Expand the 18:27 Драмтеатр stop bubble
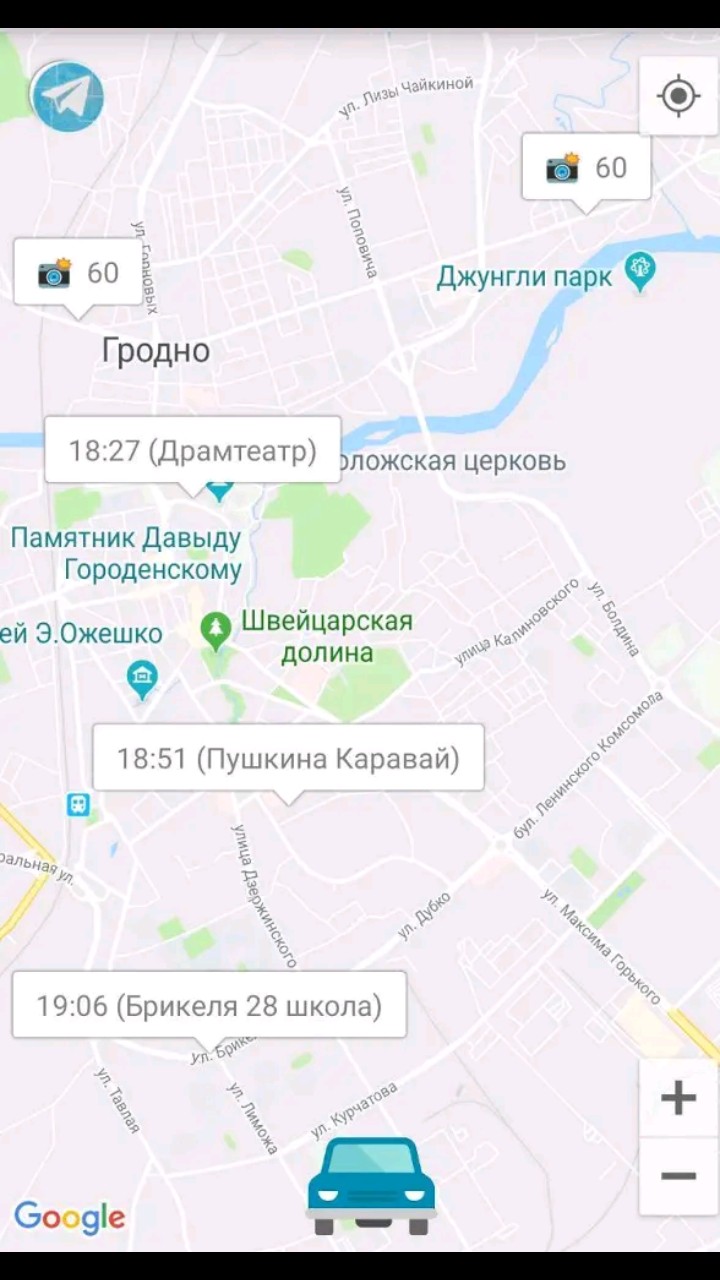The height and width of the screenshot is (1280, 720). pyautogui.click(x=193, y=451)
